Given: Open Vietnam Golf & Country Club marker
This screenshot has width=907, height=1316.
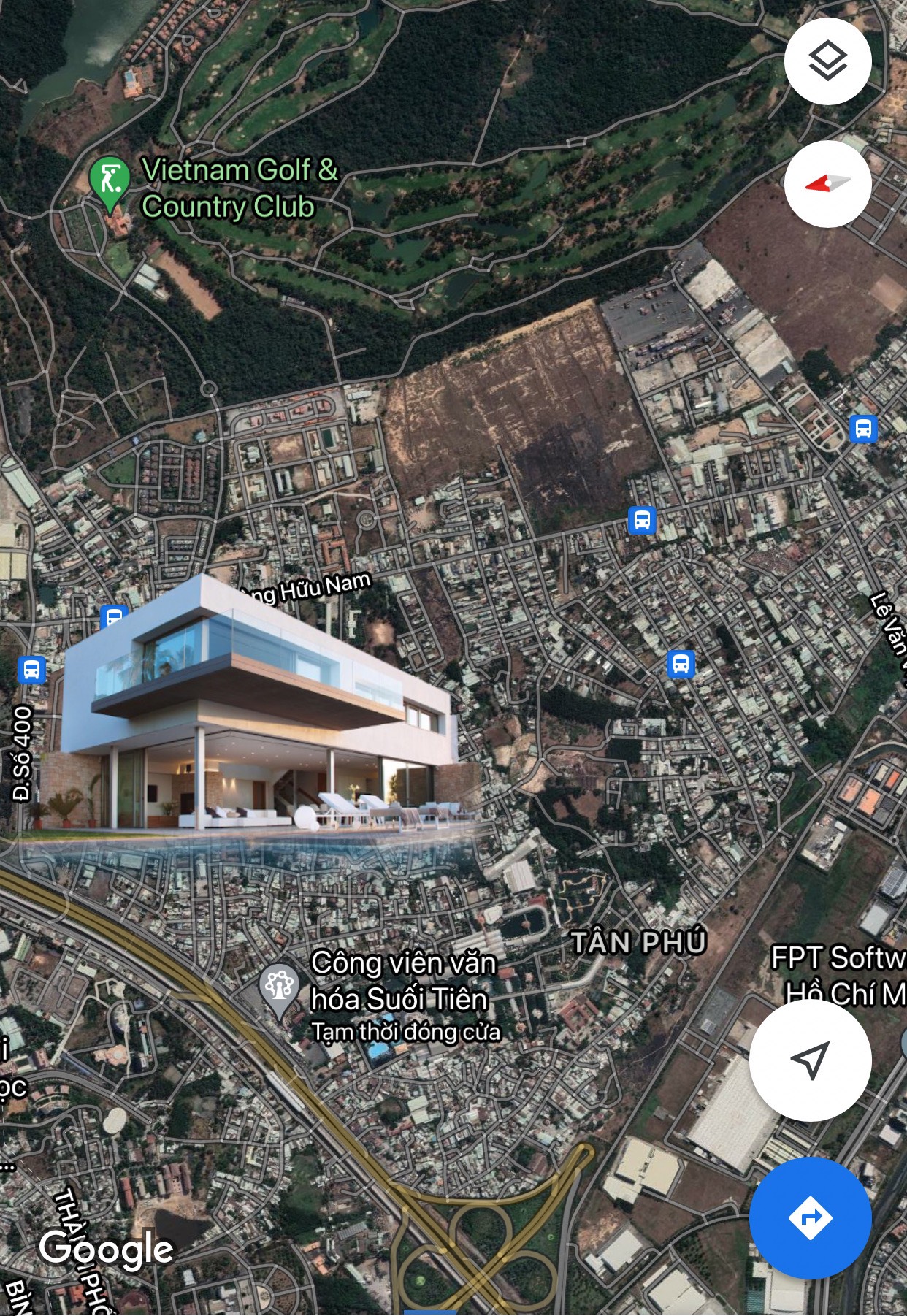Looking at the screenshot, I should [110, 180].
